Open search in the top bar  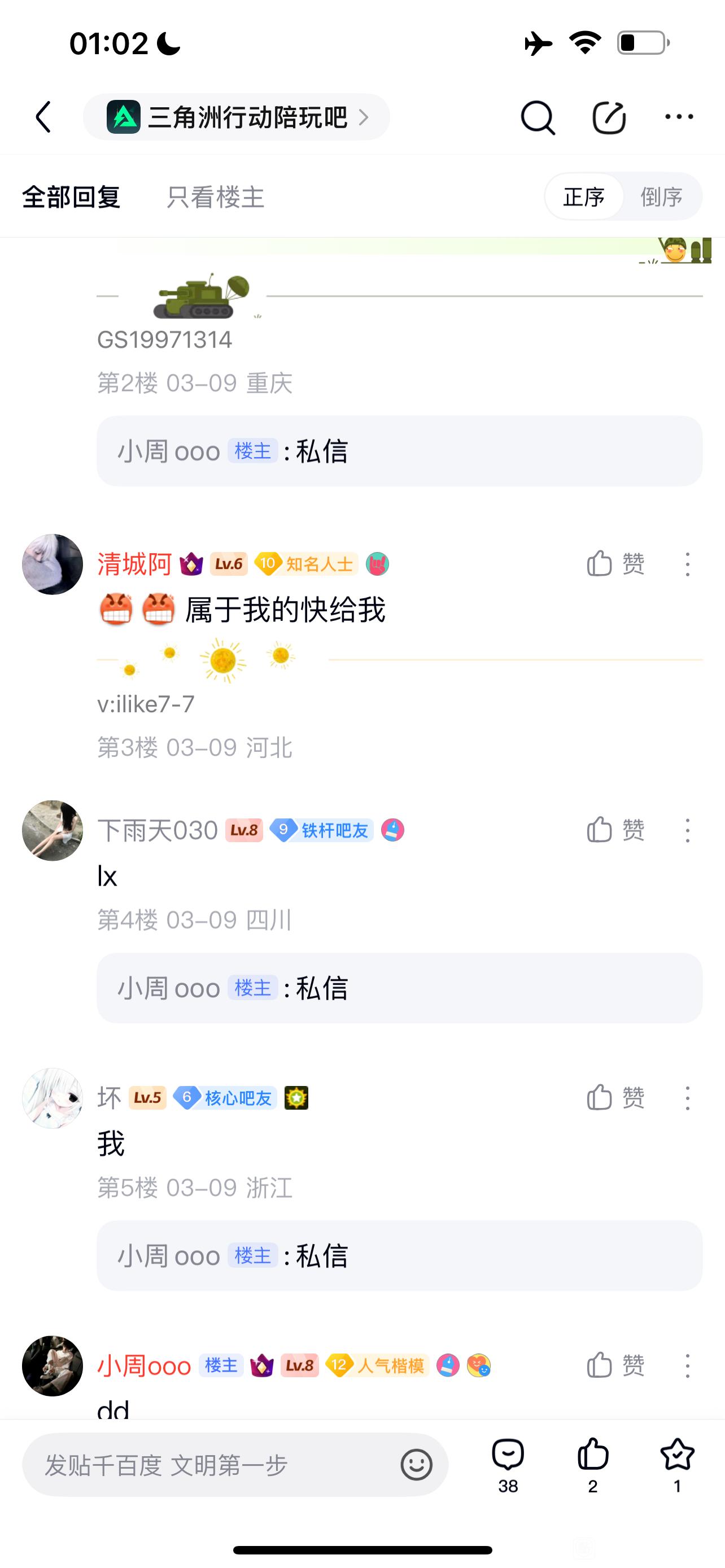538,117
